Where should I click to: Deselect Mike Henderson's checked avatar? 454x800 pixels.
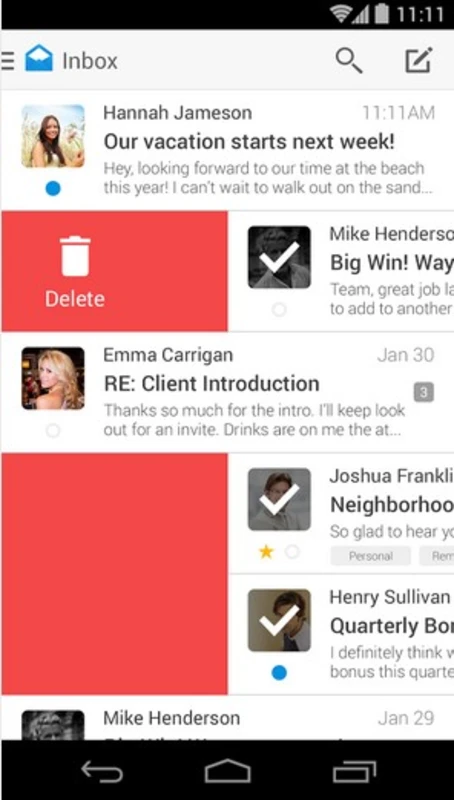[x=279, y=257]
